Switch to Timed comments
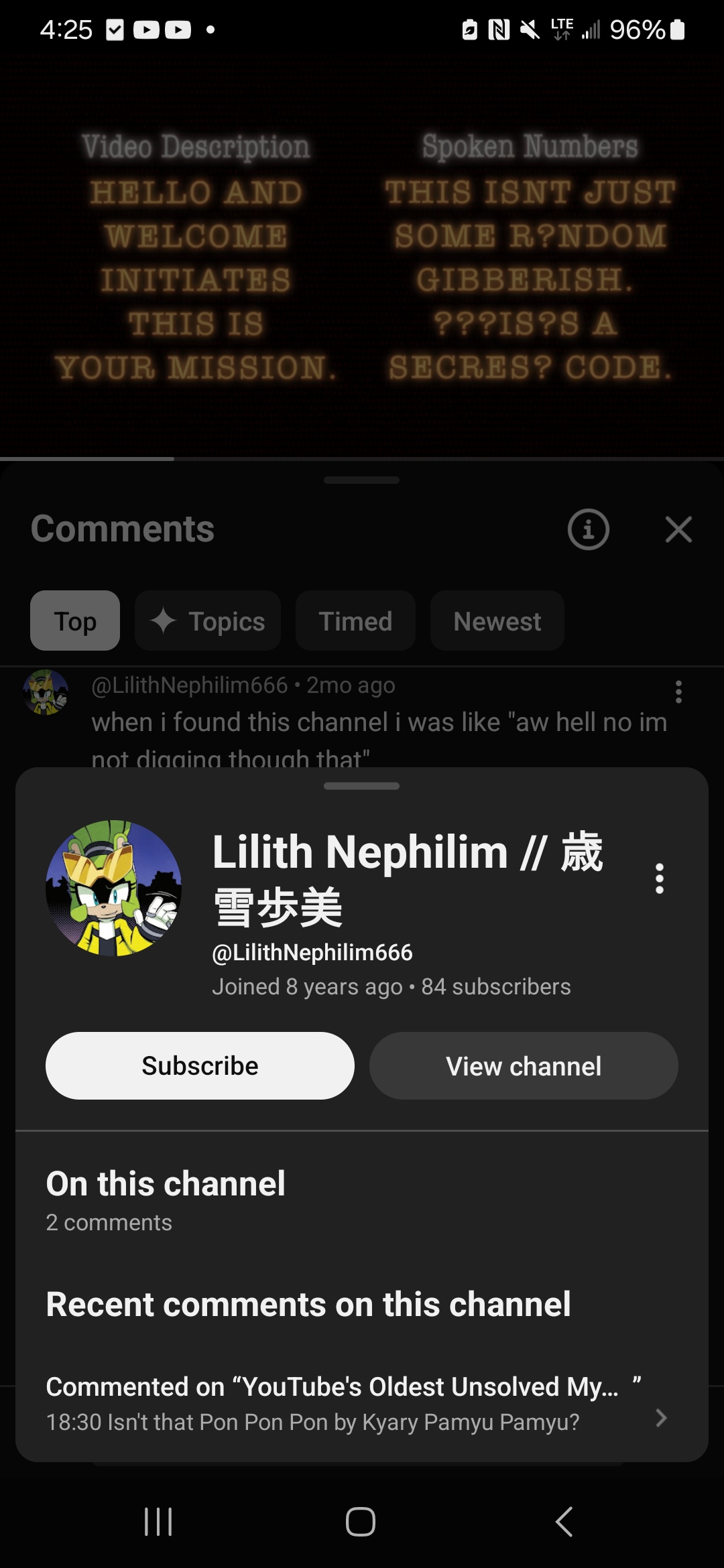The image size is (724, 1568). (x=355, y=620)
